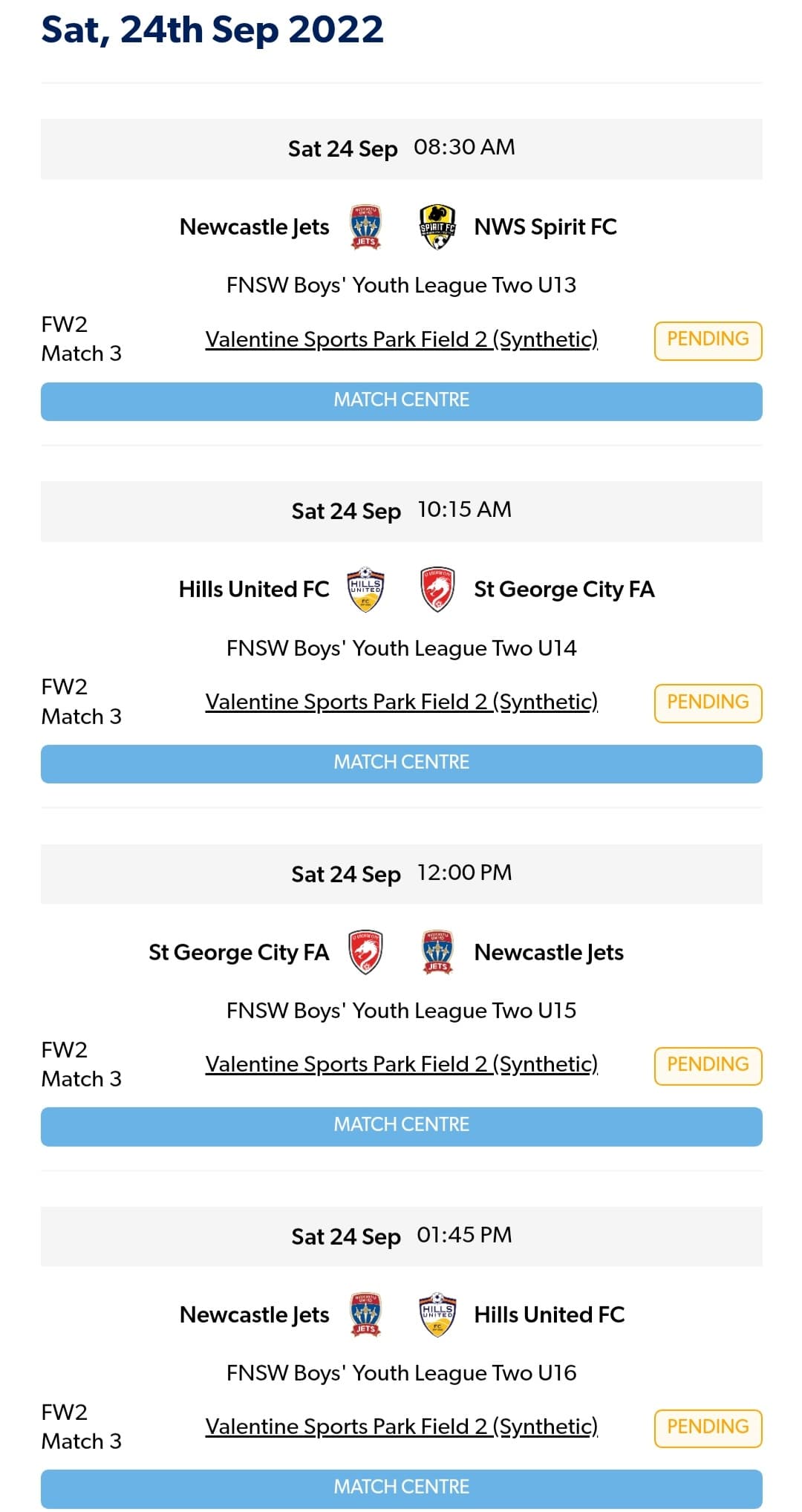Click the Sat 24 Sep 08:30 AM header
The height and width of the screenshot is (1512, 802).
(x=401, y=148)
